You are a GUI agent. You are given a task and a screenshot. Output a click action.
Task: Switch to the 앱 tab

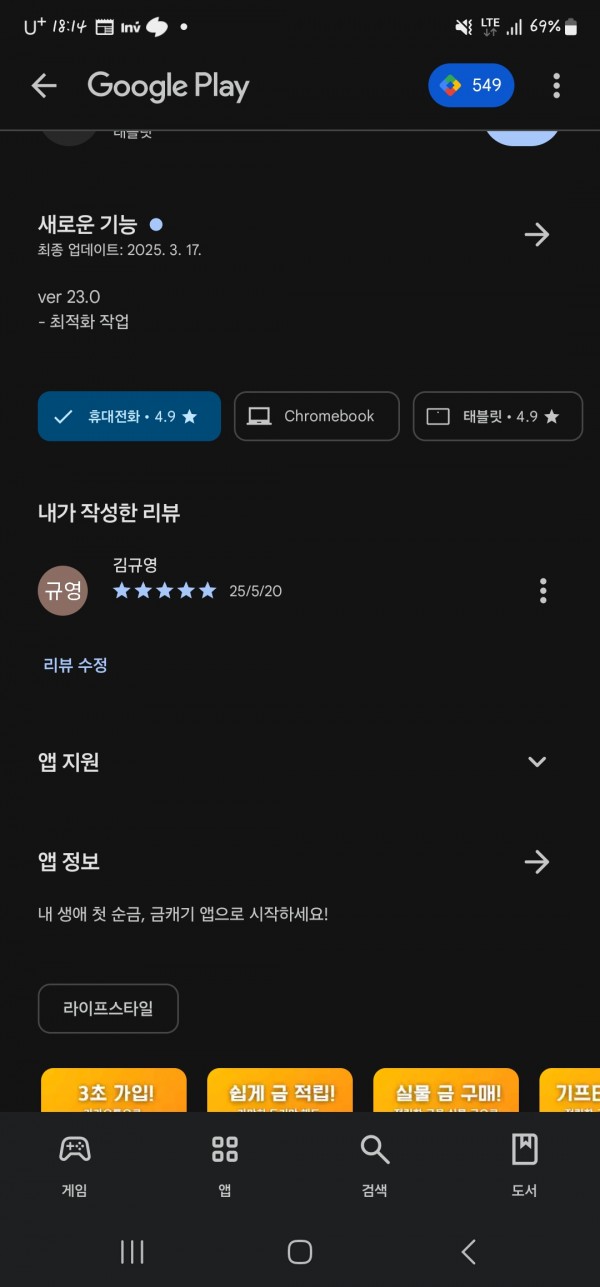point(225,1165)
